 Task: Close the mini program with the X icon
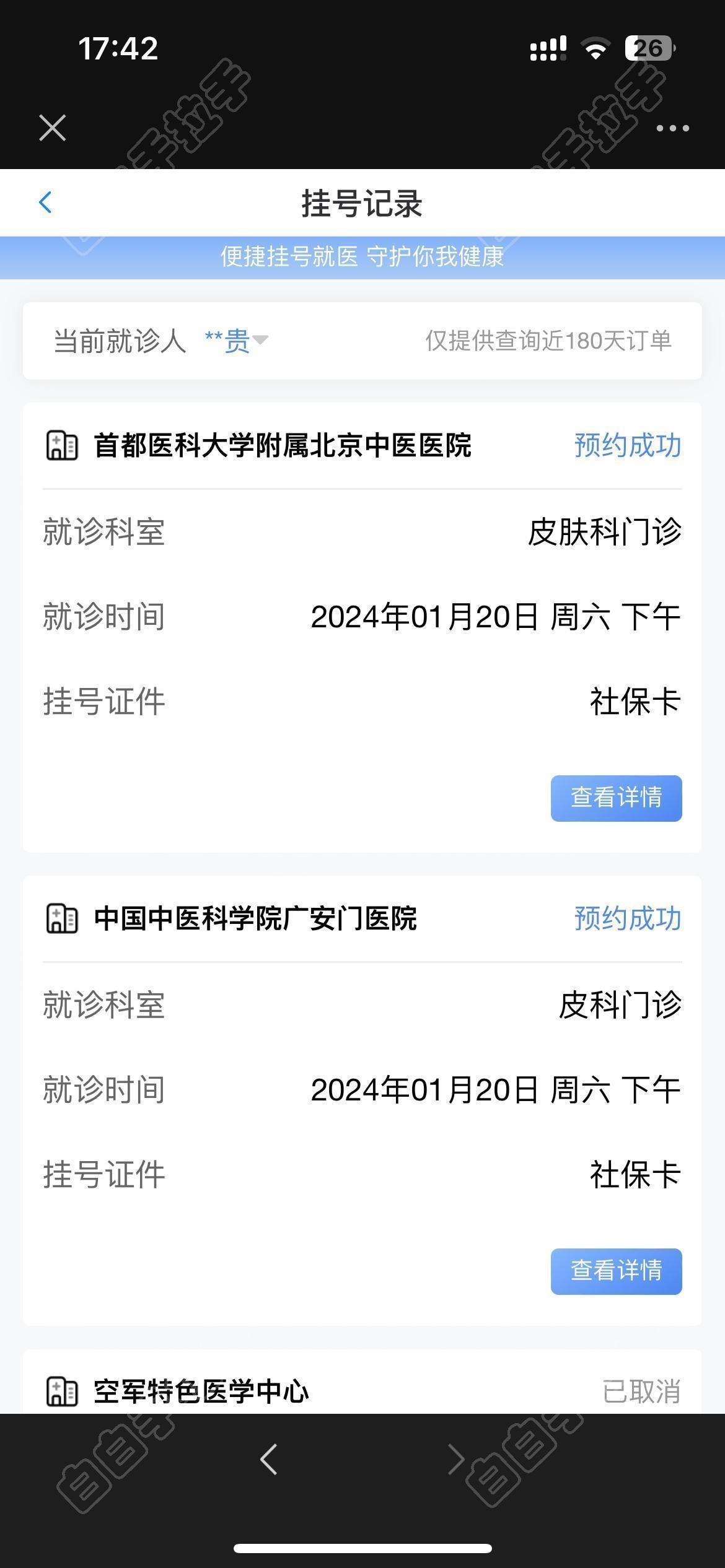[53, 128]
